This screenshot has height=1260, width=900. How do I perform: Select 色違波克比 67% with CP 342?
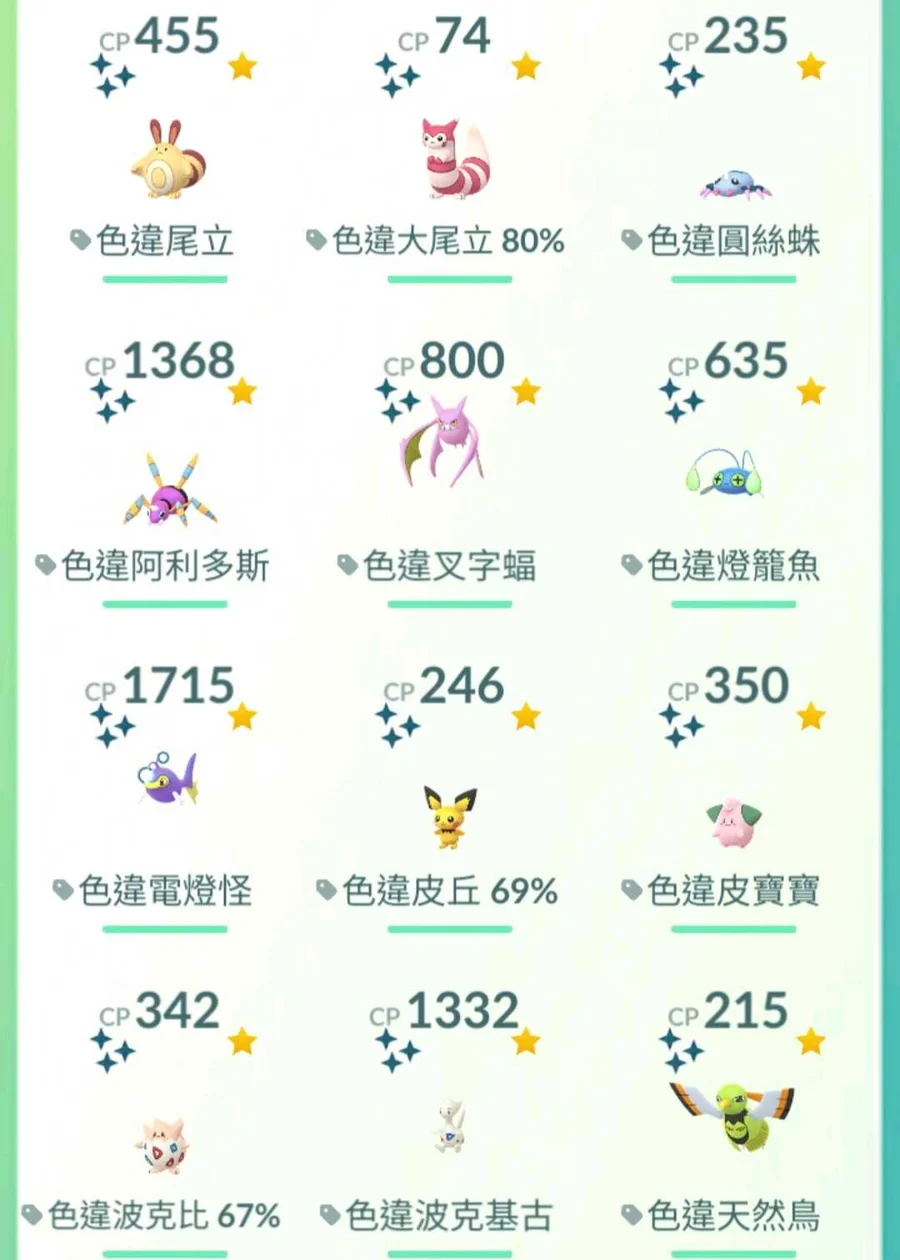[165, 1145]
